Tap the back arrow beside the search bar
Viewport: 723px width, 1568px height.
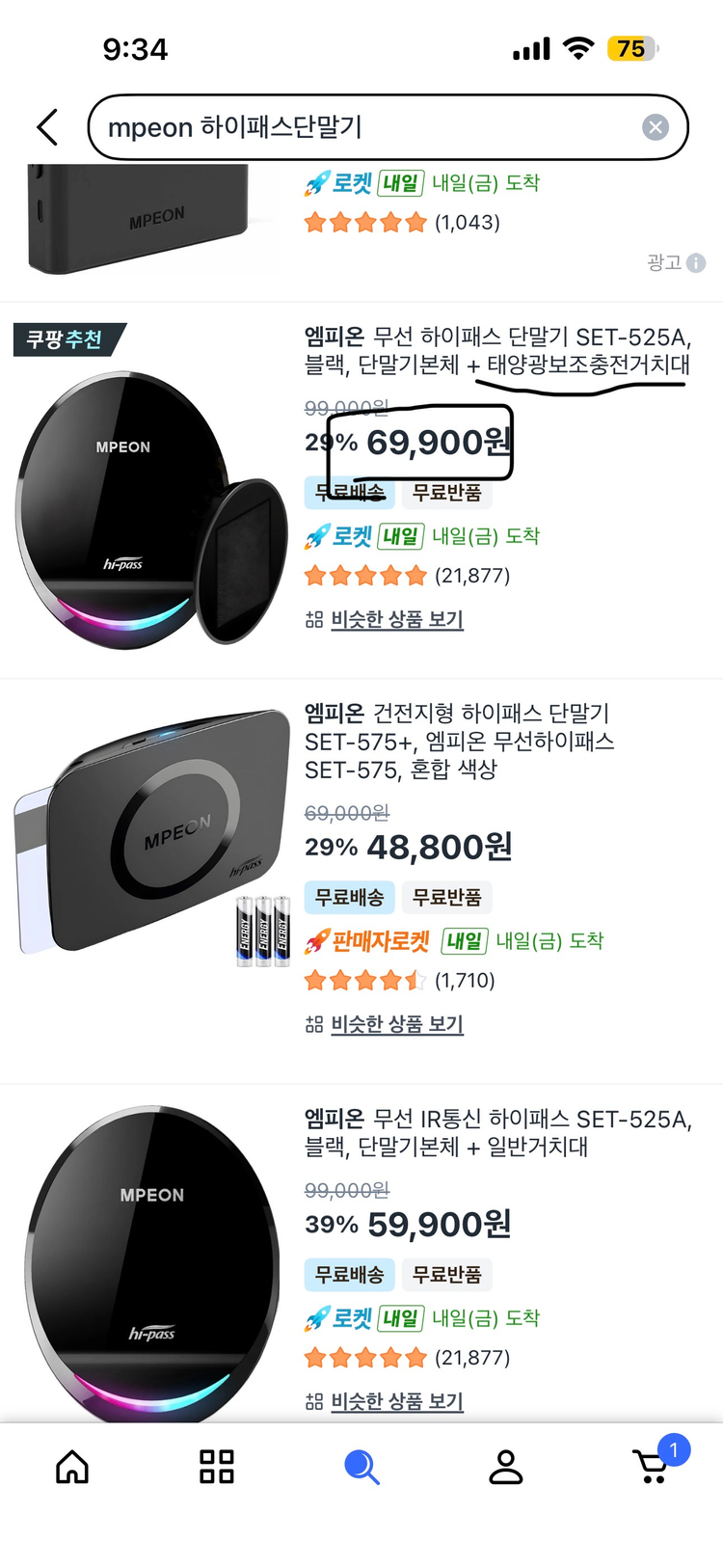46,126
